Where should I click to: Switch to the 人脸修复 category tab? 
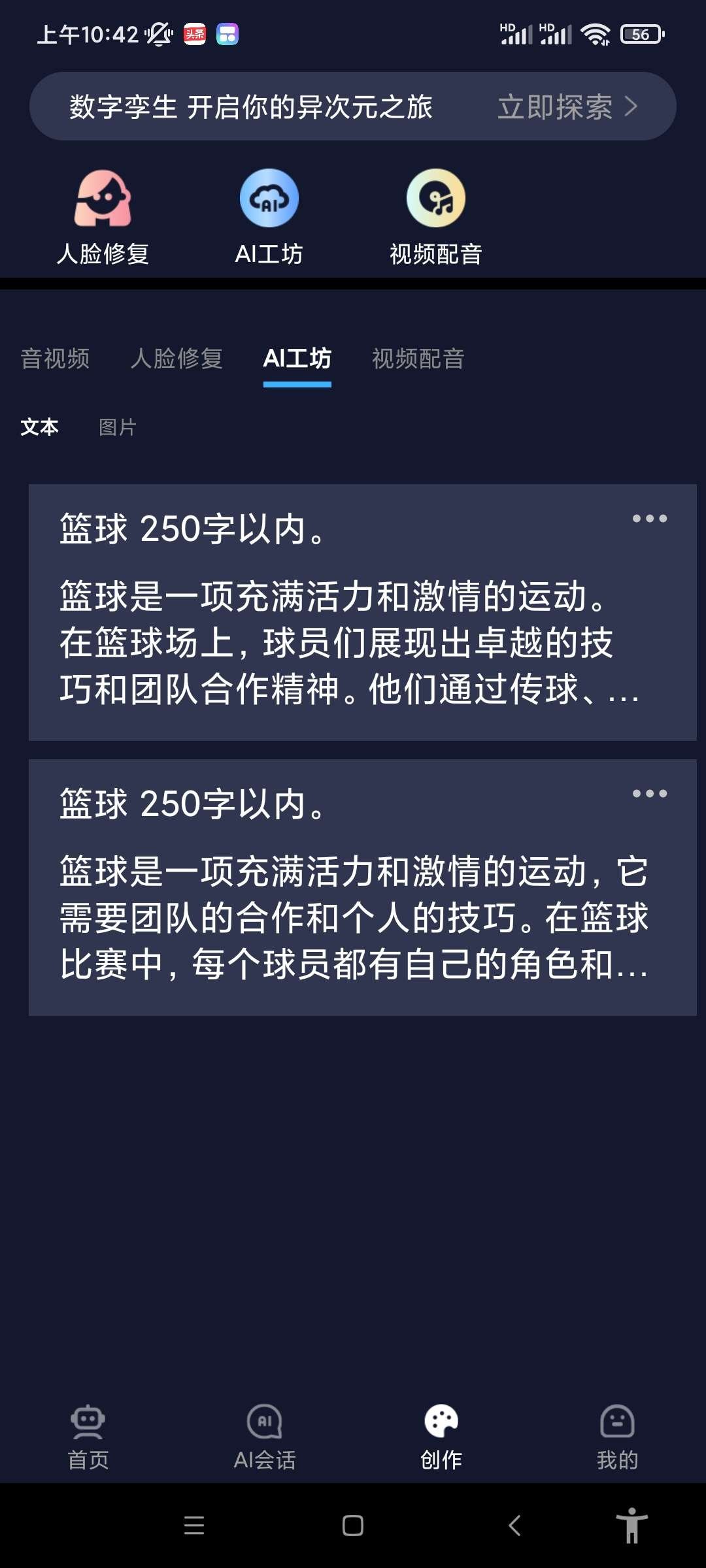point(177,359)
